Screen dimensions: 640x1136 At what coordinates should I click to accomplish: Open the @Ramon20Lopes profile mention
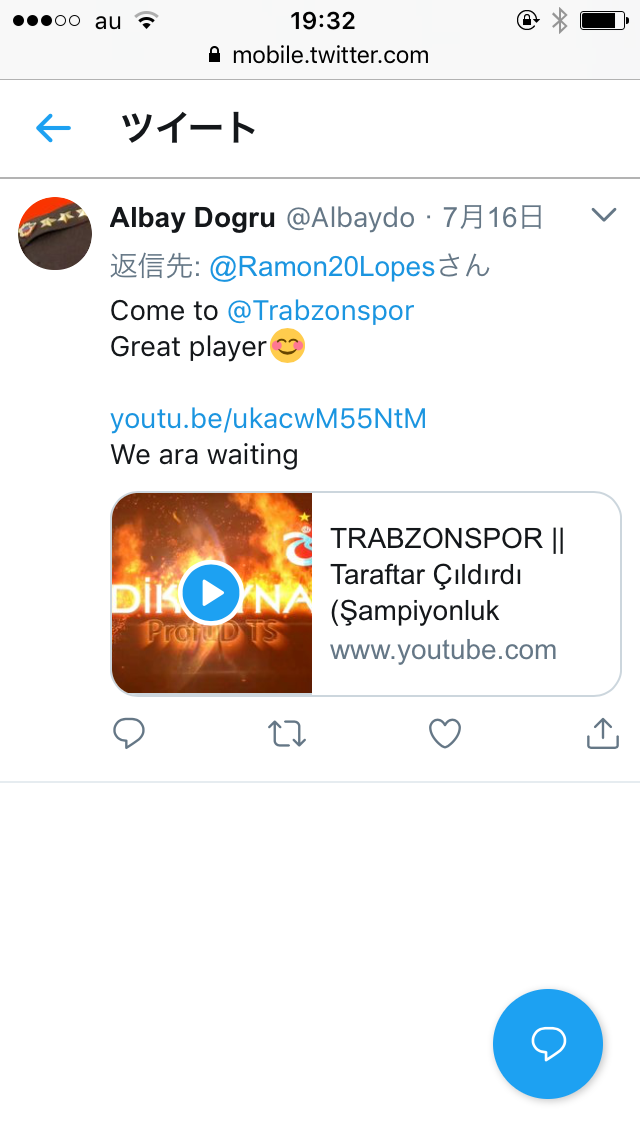pyautogui.click(x=322, y=267)
